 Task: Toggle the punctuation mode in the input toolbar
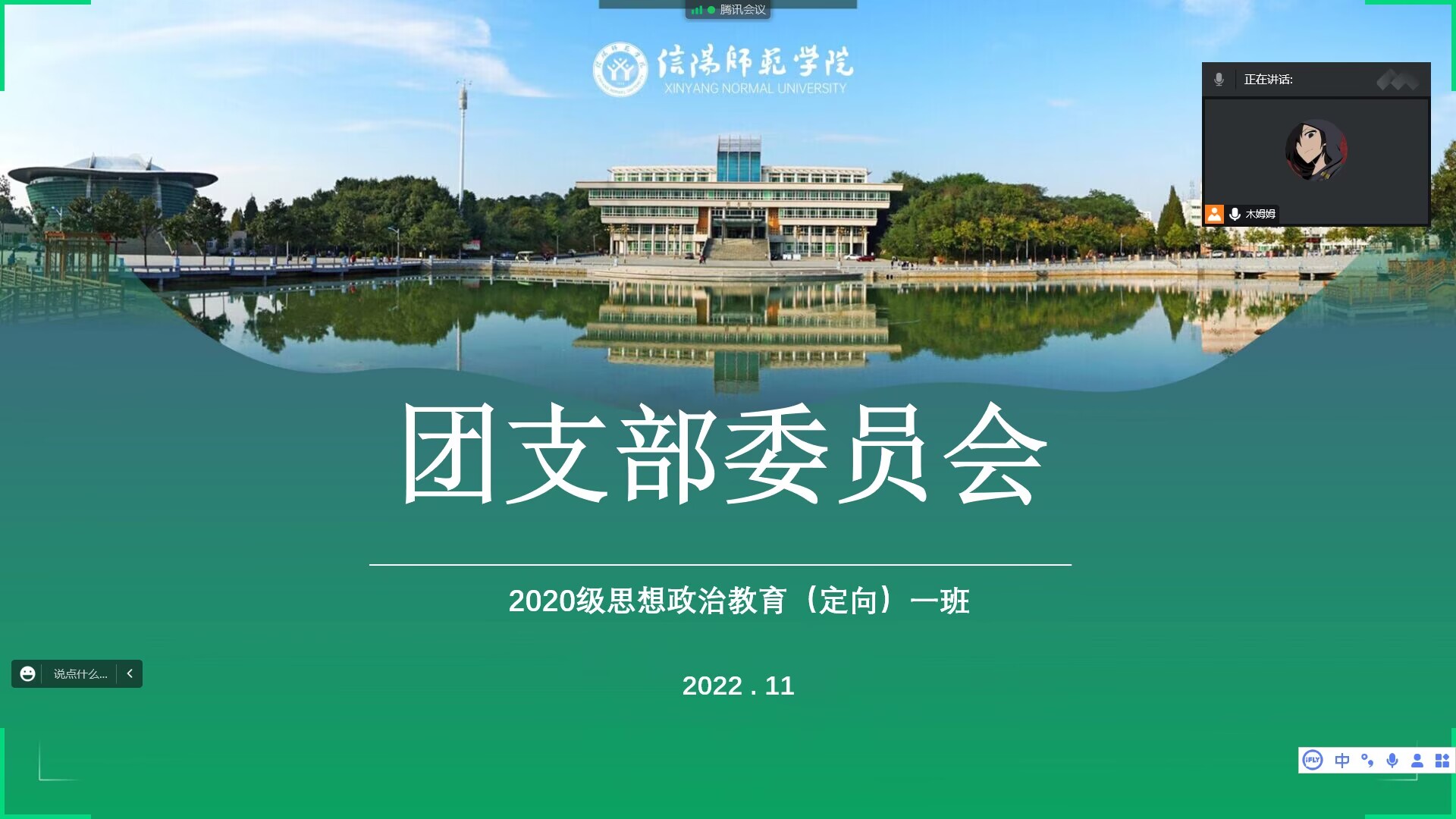coord(1367,760)
